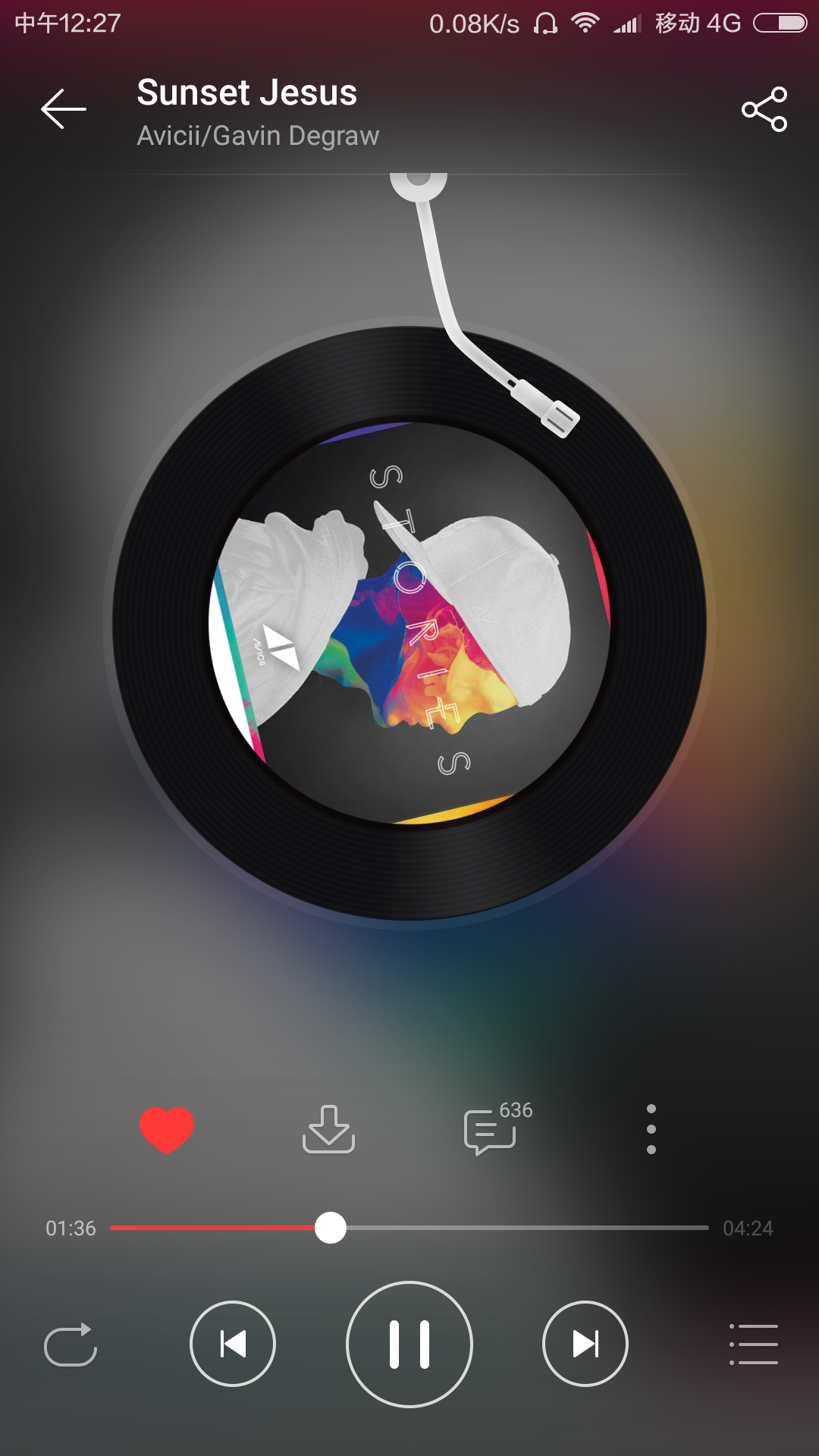Download the current song
This screenshot has width=819, height=1456.
click(x=328, y=1129)
